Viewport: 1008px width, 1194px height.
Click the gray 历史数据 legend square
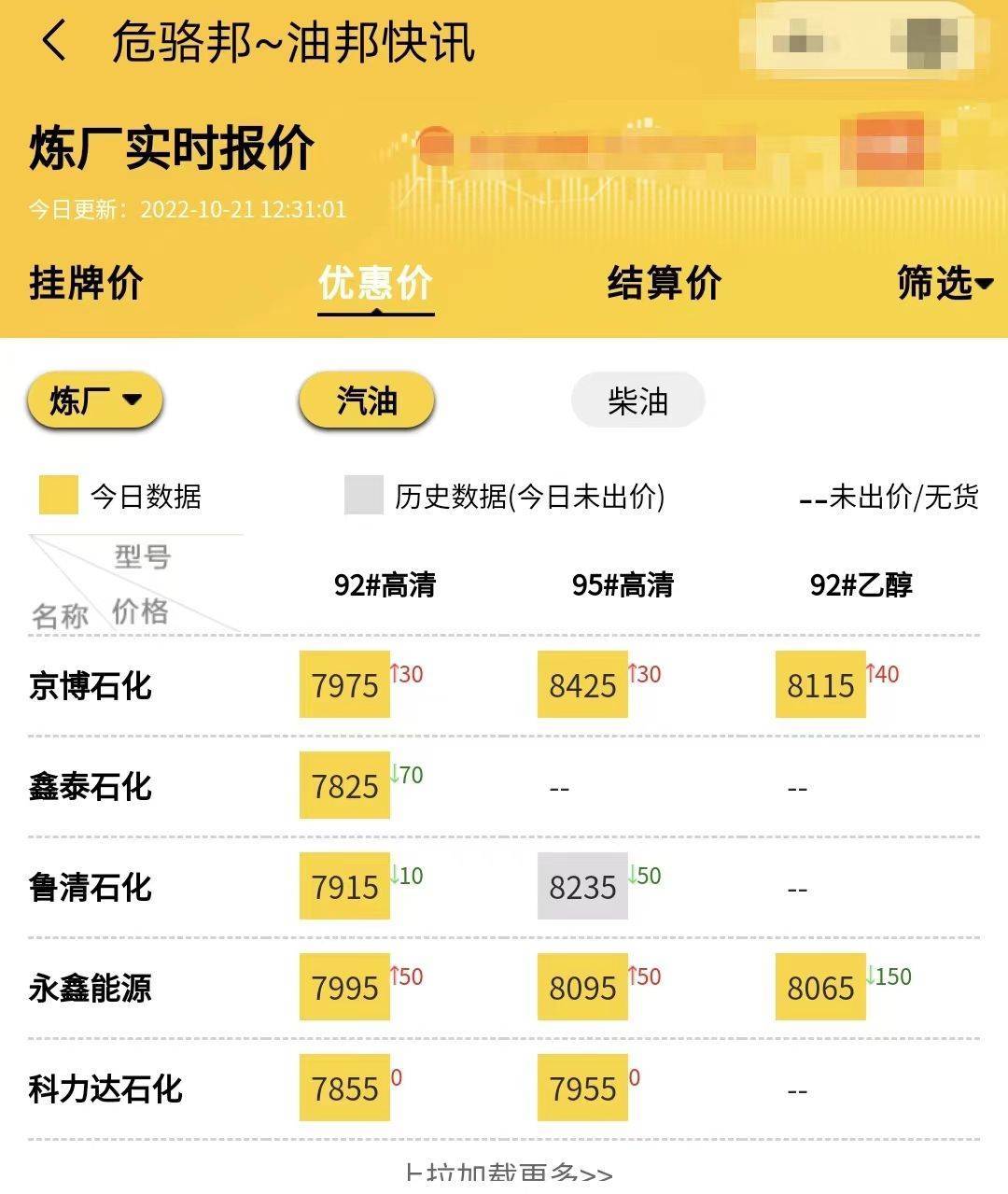tap(362, 498)
